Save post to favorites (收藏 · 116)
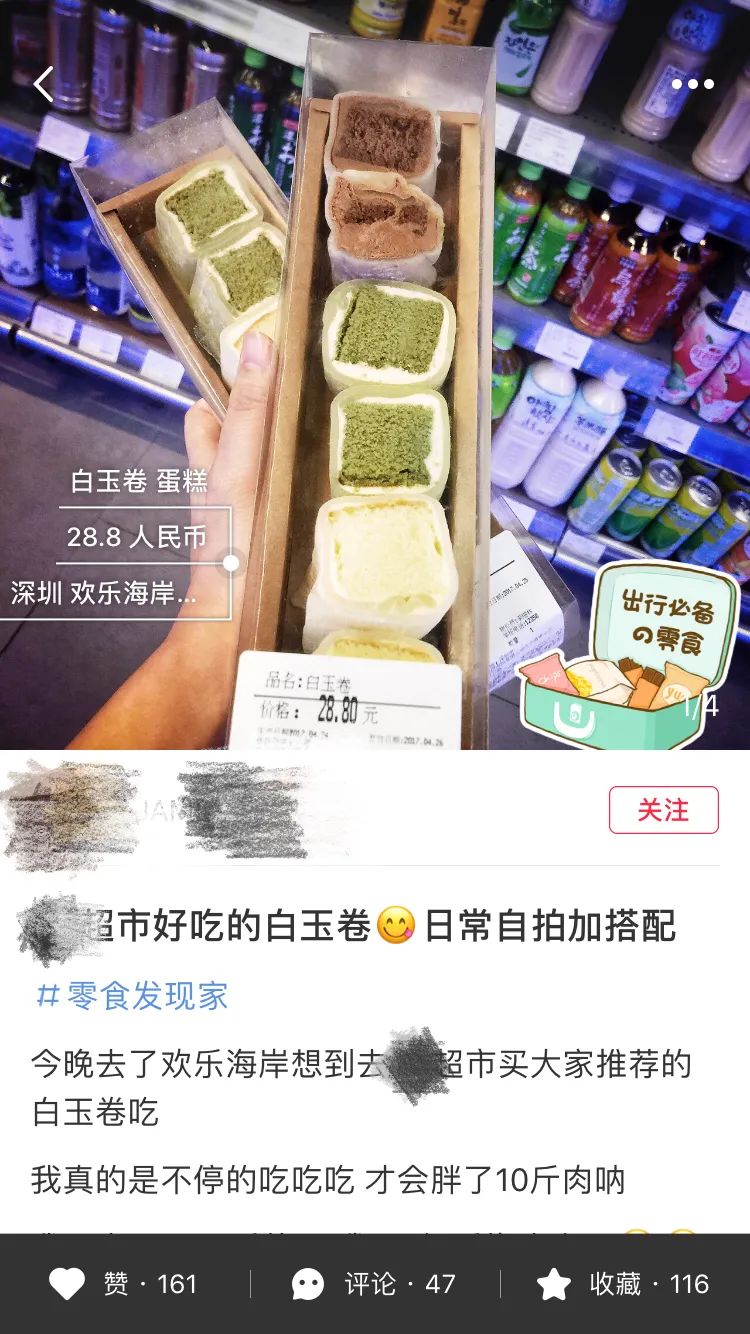The image size is (750, 1334). [623, 1284]
